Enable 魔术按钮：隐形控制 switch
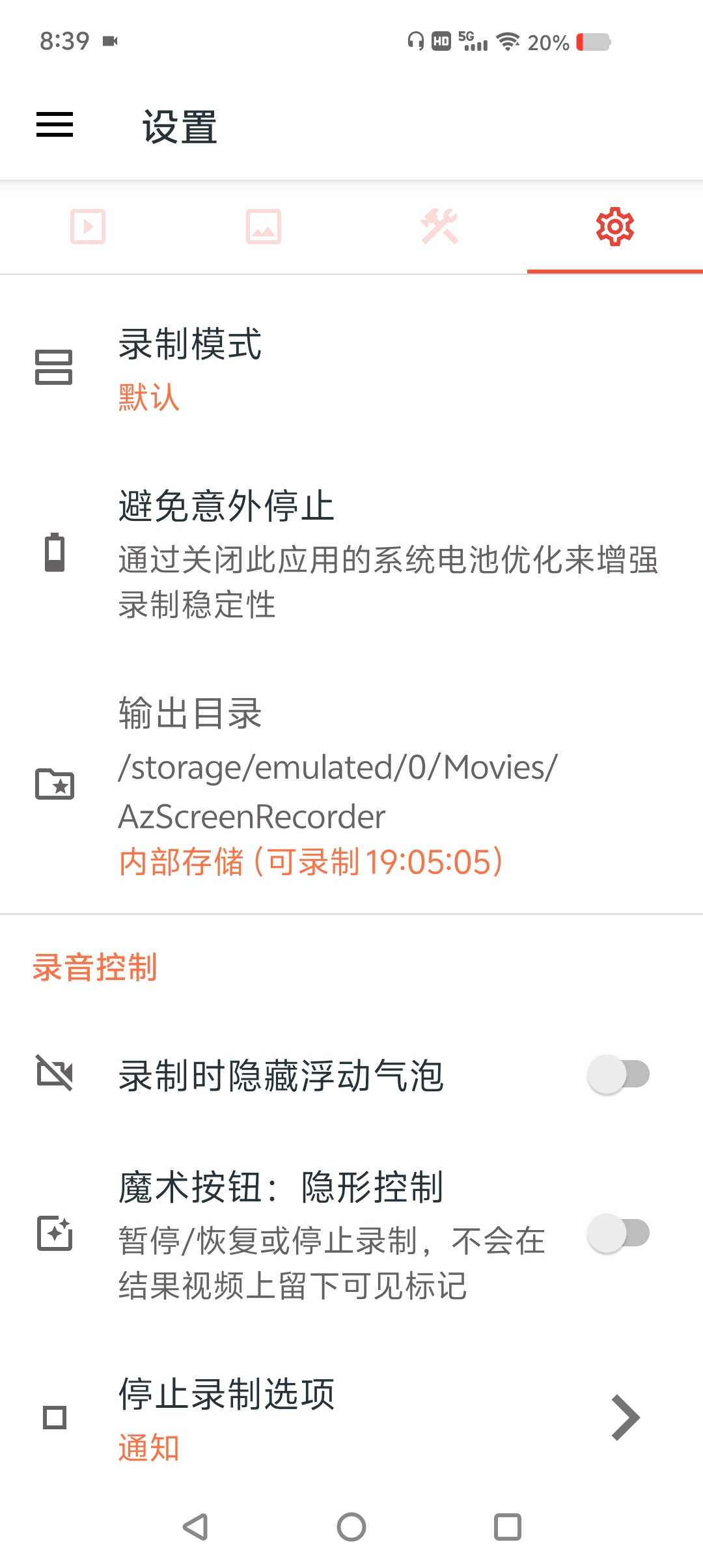The image size is (703, 1568). coord(618,1233)
